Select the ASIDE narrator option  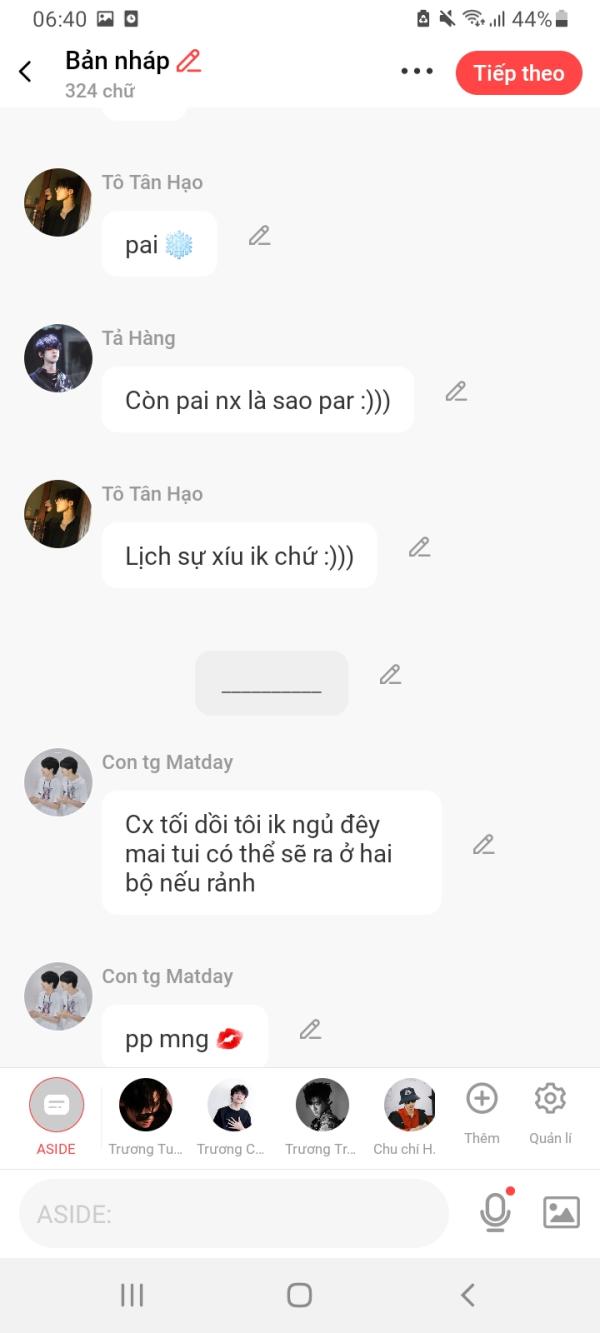(x=56, y=1117)
